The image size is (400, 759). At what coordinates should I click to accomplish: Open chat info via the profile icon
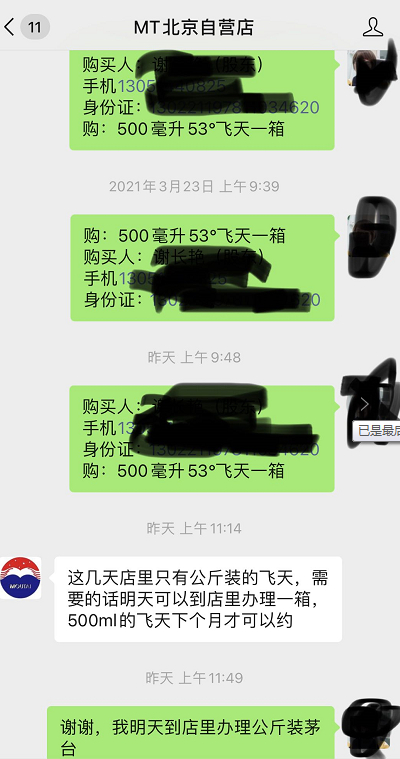click(x=372, y=27)
